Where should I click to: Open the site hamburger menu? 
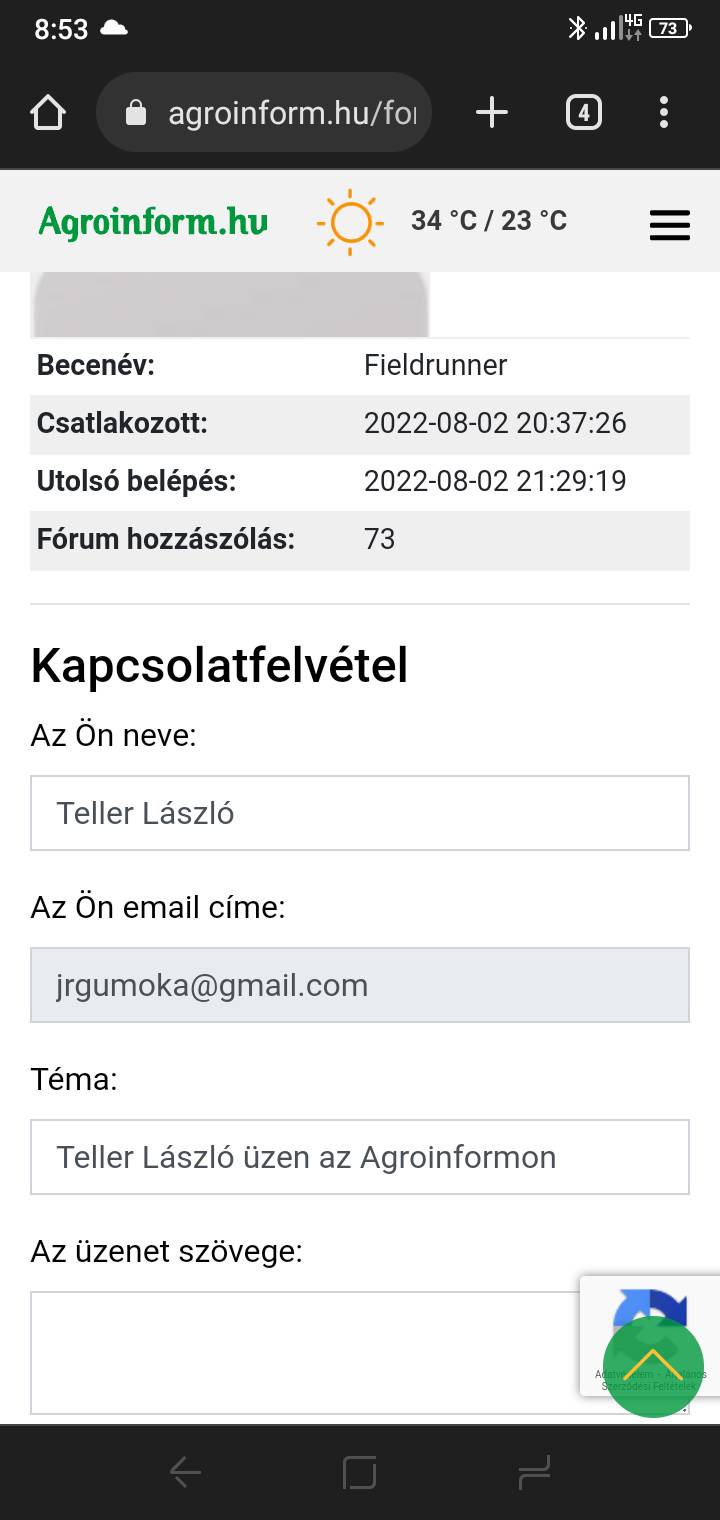coord(670,224)
